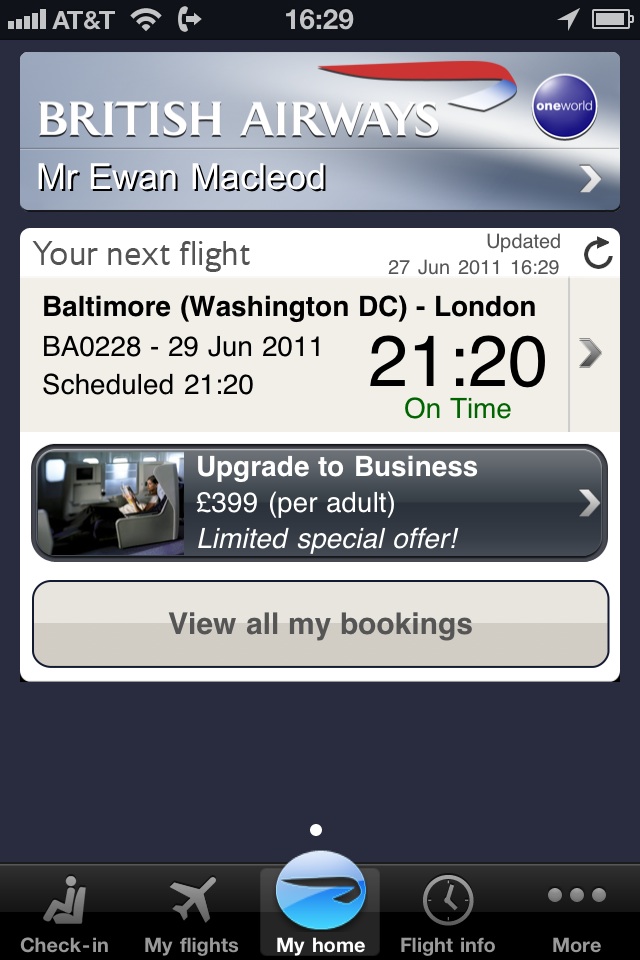Go to the My flights tab
640x960 pixels.
(192, 915)
